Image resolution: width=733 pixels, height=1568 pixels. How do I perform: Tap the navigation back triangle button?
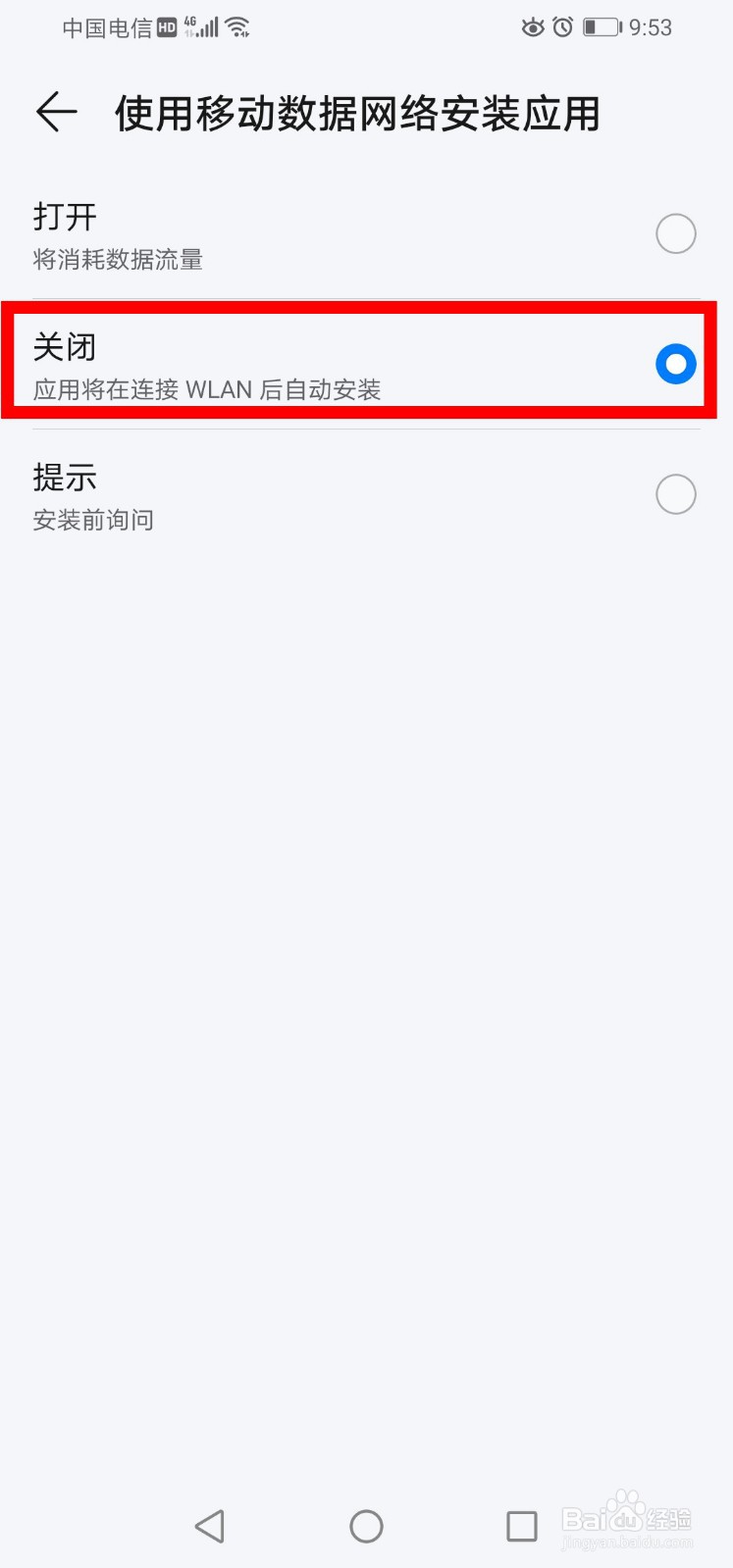click(x=210, y=1526)
